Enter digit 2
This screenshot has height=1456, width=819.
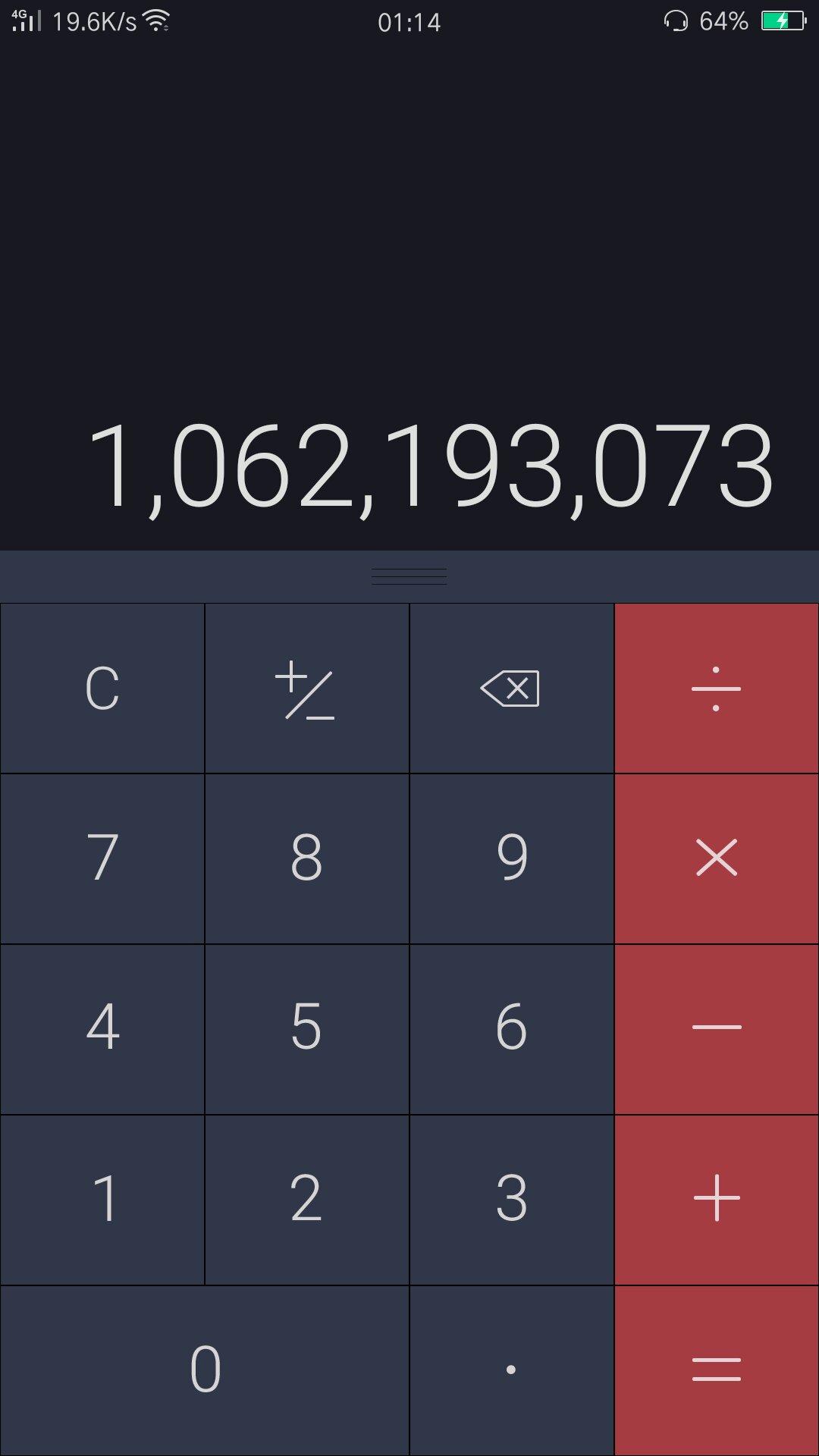[x=307, y=1200]
